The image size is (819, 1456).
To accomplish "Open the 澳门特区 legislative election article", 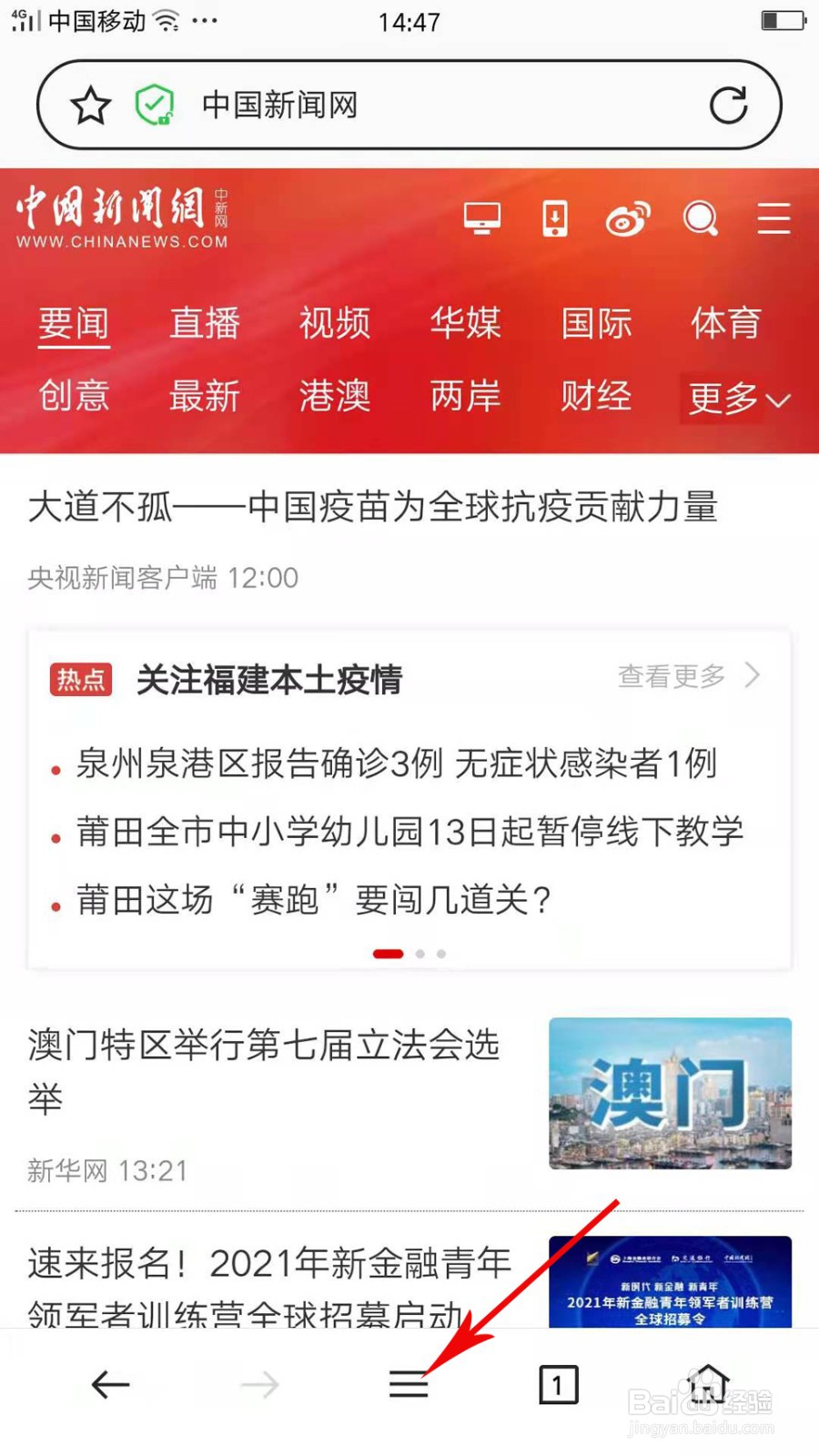I will [264, 1069].
